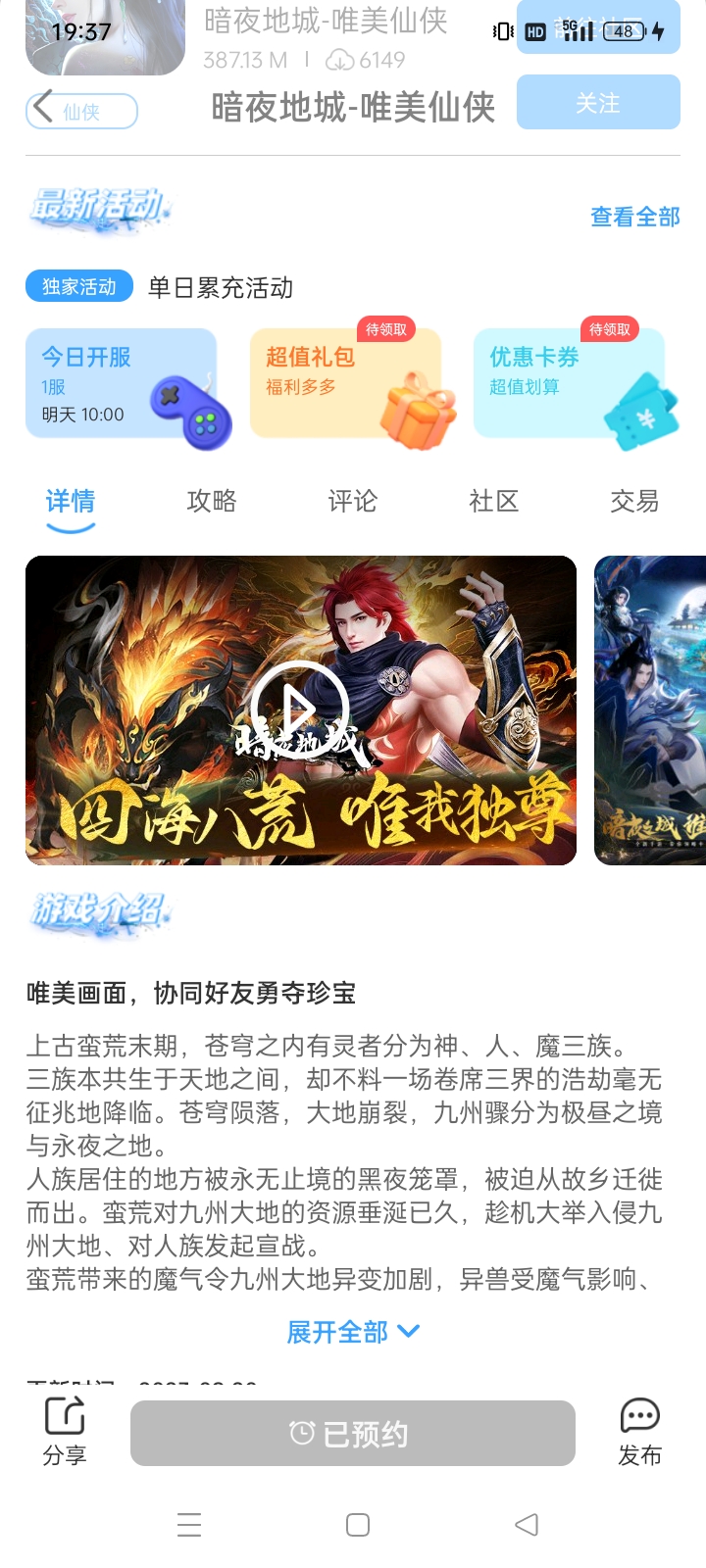The height and width of the screenshot is (1568, 706).
Task: Go to the 交易 tab
Action: tap(634, 502)
